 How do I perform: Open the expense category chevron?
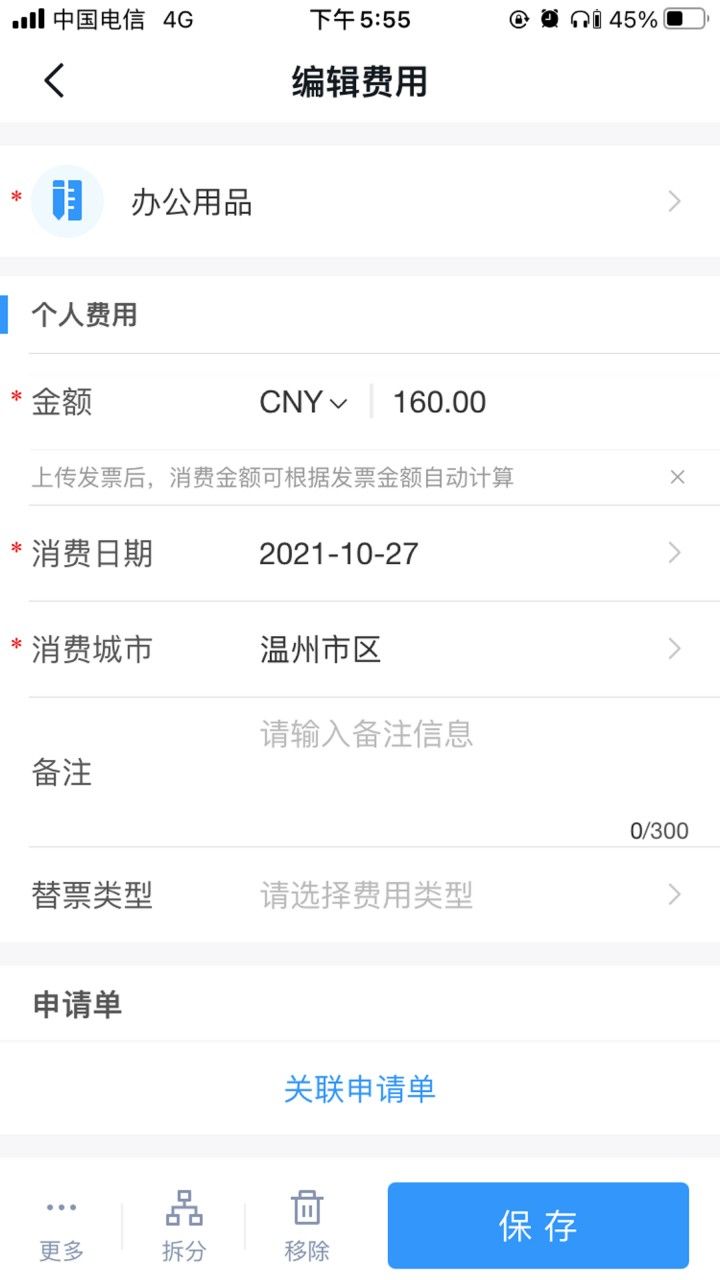coord(674,201)
